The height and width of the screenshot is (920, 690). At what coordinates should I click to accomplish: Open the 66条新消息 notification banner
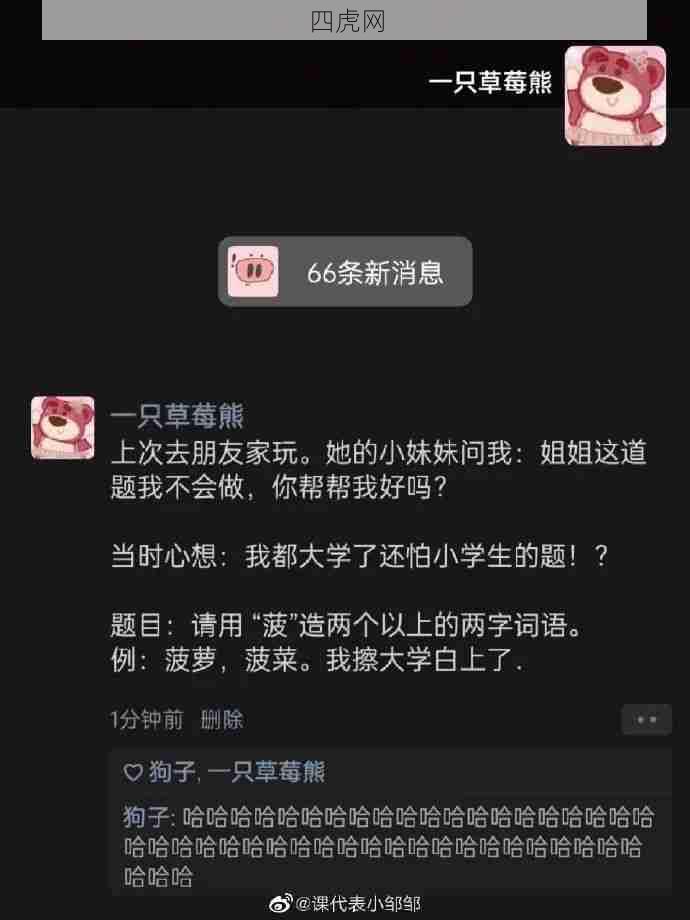(345, 272)
